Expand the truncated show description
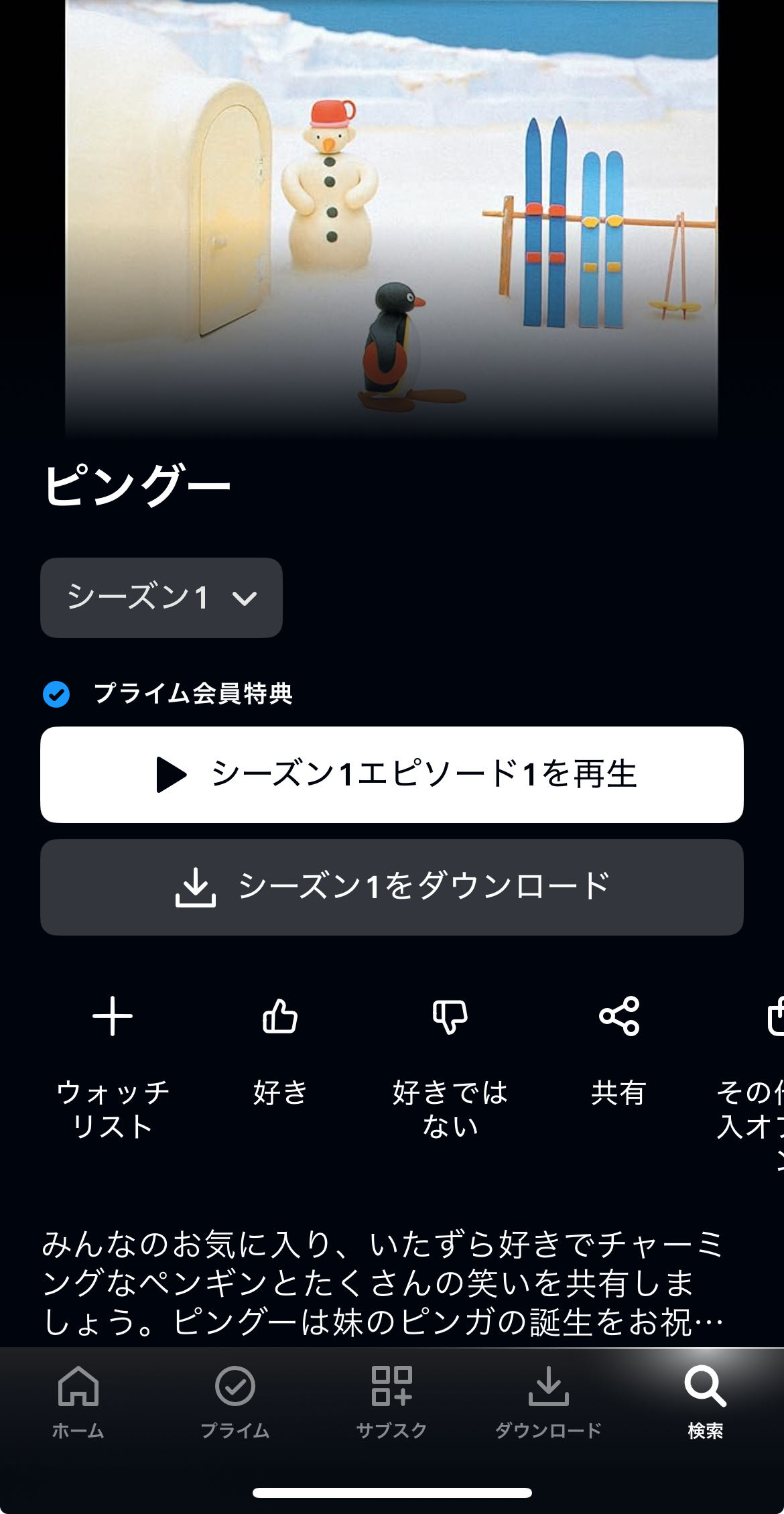Image resolution: width=784 pixels, height=1514 pixels. coord(383,1283)
